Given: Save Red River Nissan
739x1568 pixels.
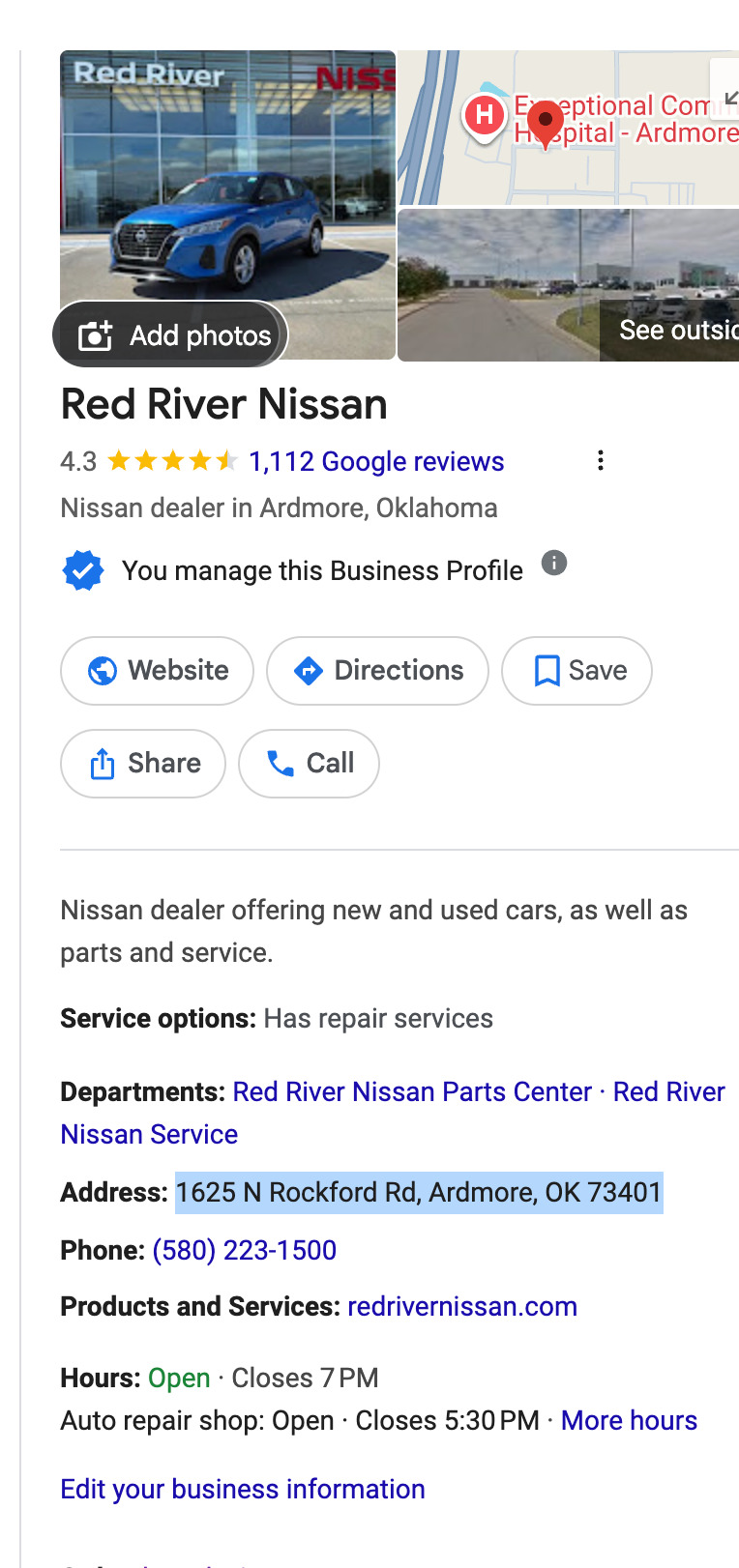Looking at the screenshot, I should click(x=576, y=670).
